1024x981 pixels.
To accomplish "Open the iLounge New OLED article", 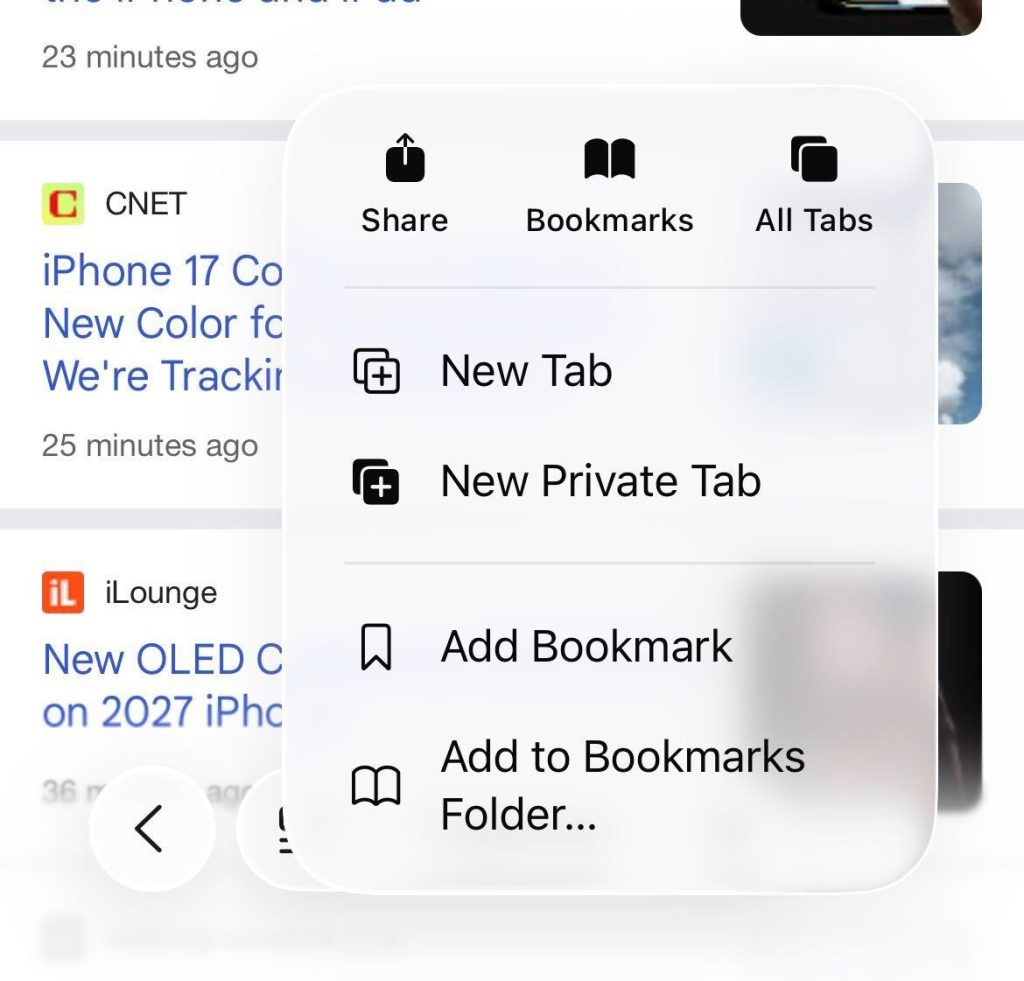I will 162,686.
